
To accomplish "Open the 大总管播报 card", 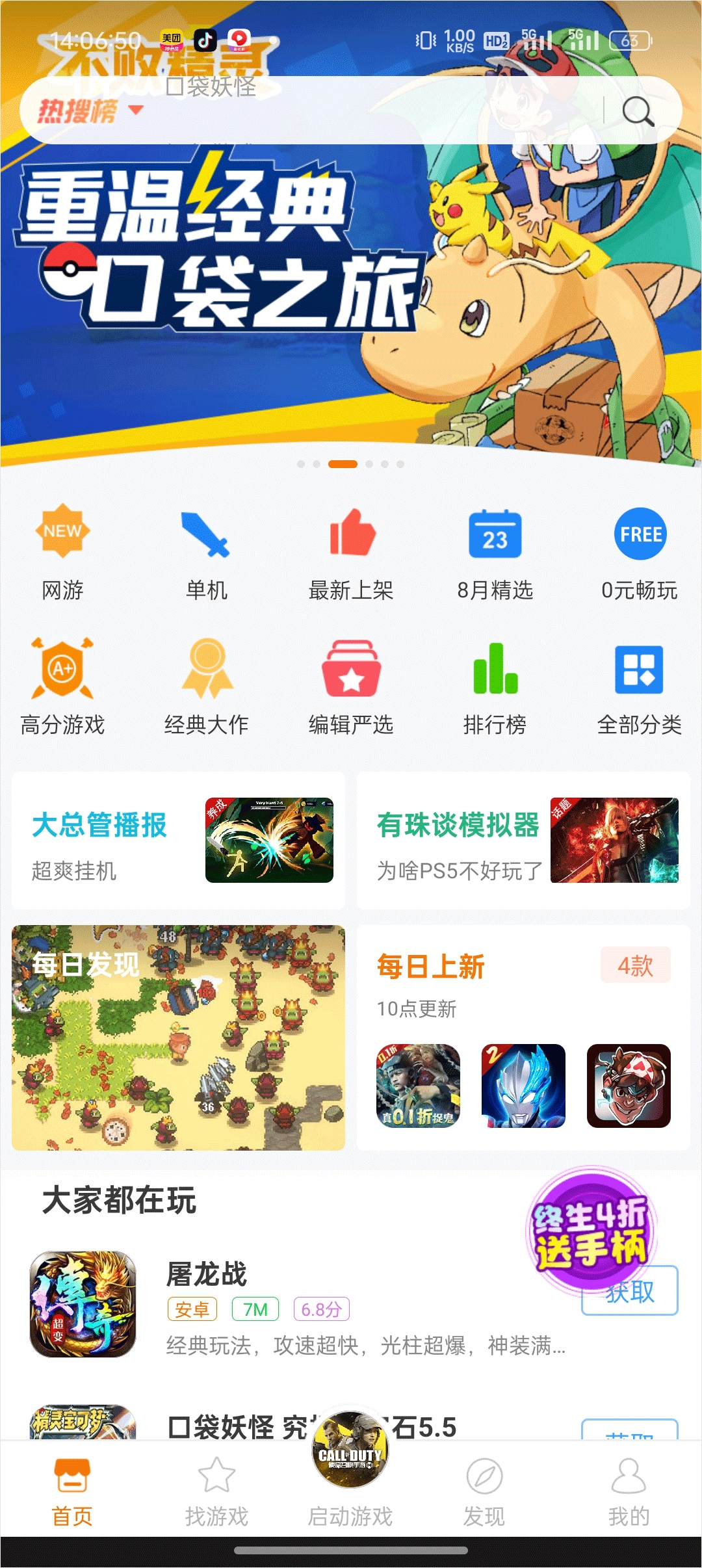I will [178, 841].
